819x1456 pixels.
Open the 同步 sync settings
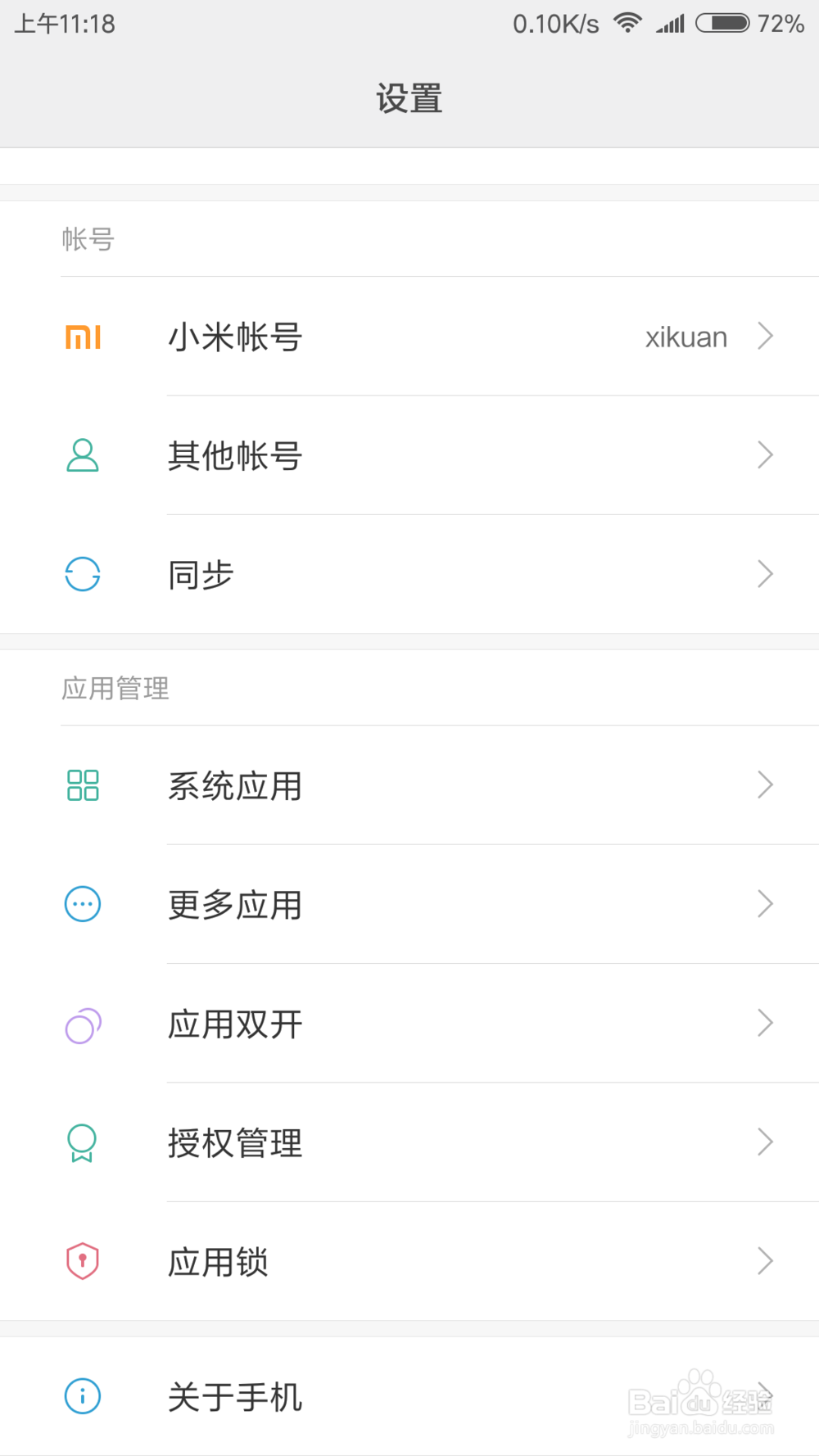(x=409, y=574)
